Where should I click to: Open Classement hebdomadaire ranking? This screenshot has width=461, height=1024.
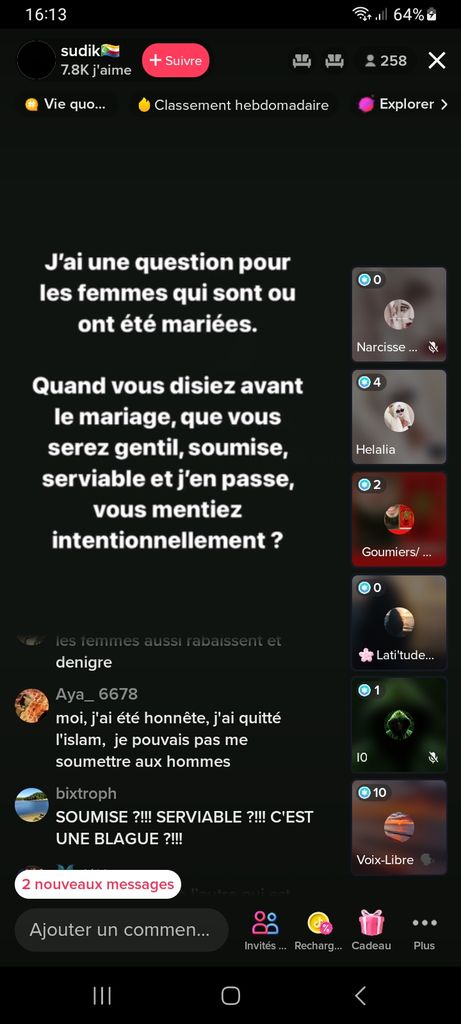pos(233,104)
